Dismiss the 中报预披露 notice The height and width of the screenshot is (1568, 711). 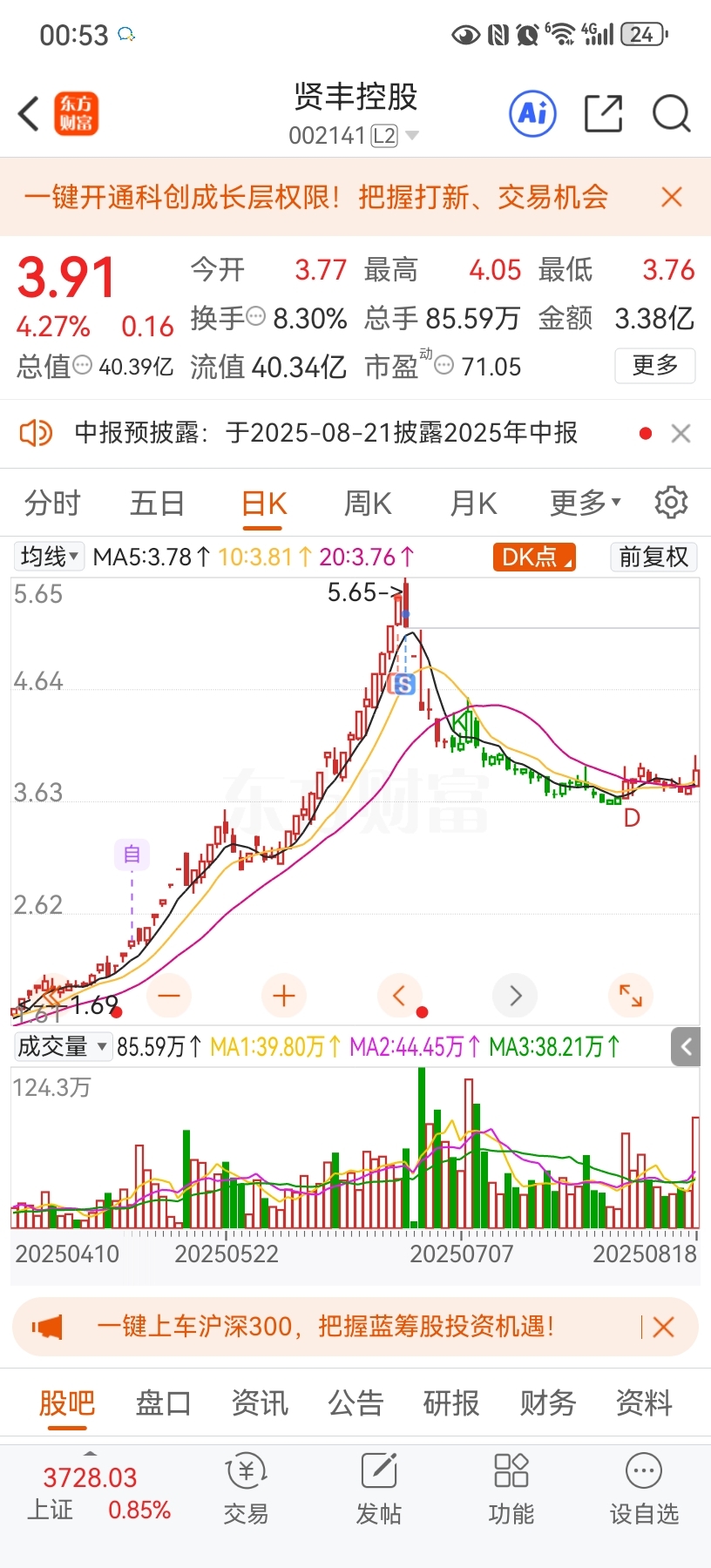click(x=681, y=433)
